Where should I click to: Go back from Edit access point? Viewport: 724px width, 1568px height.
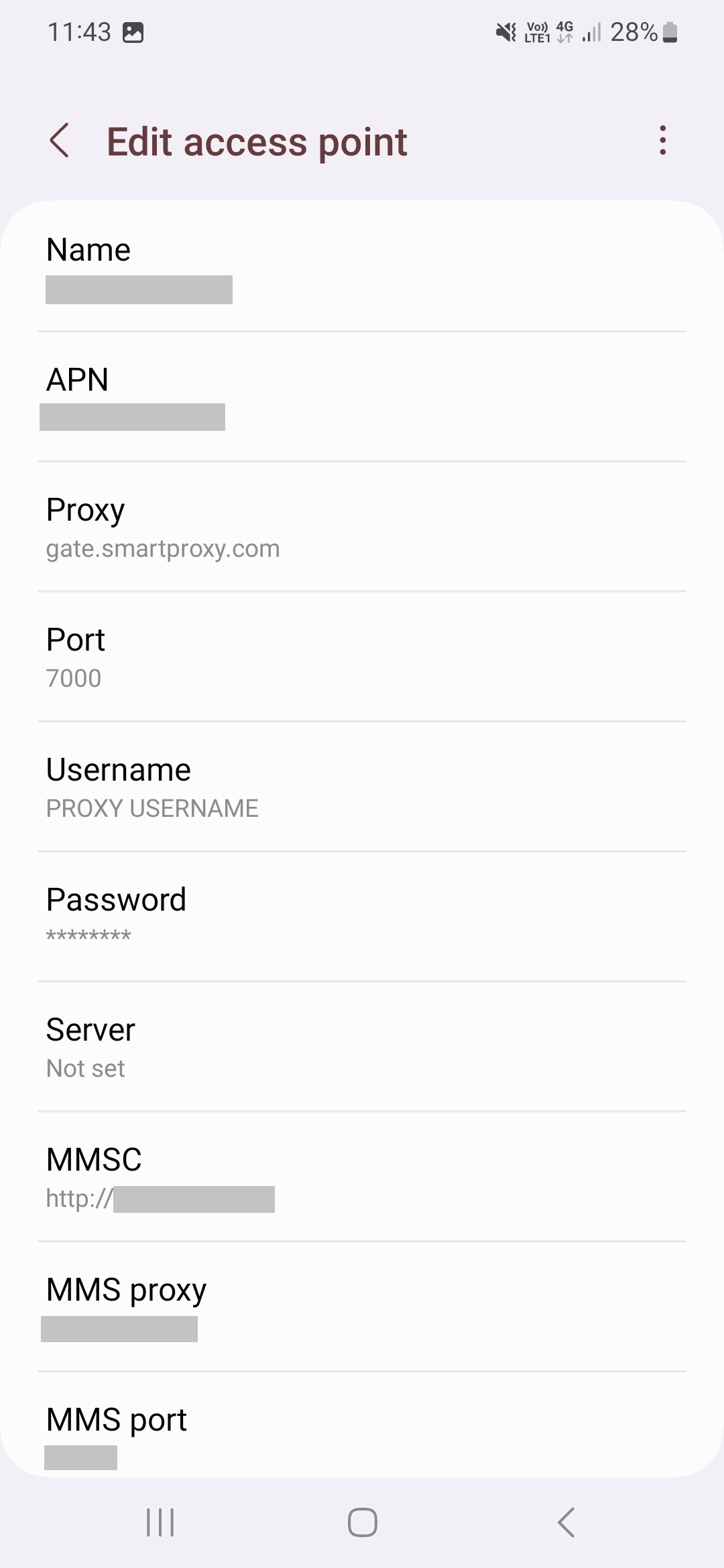click(60, 141)
